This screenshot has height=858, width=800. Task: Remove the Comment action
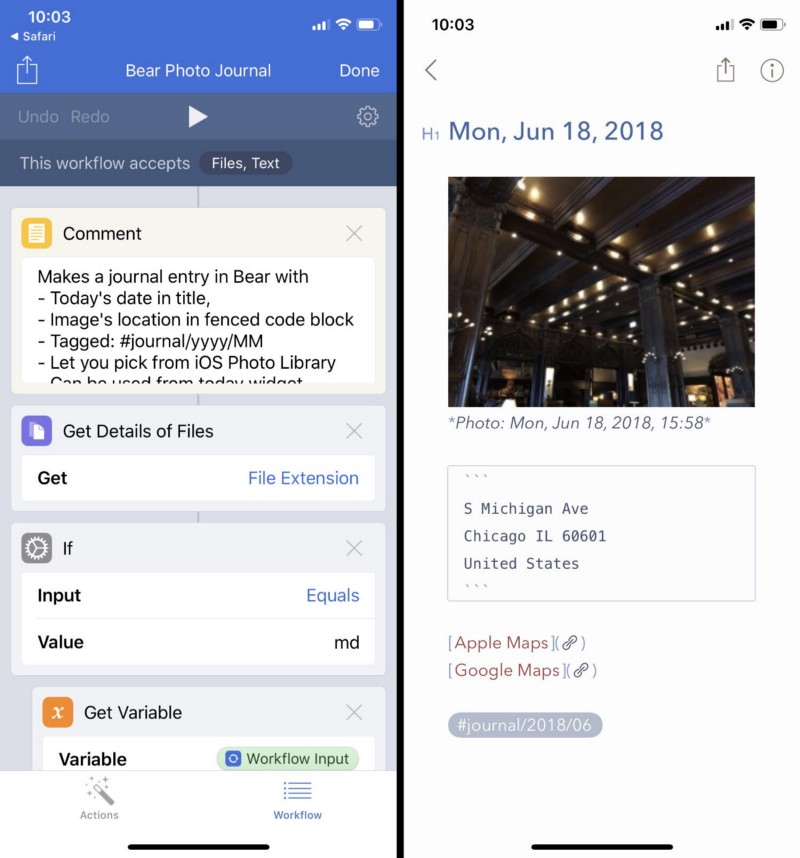coord(354,233)
